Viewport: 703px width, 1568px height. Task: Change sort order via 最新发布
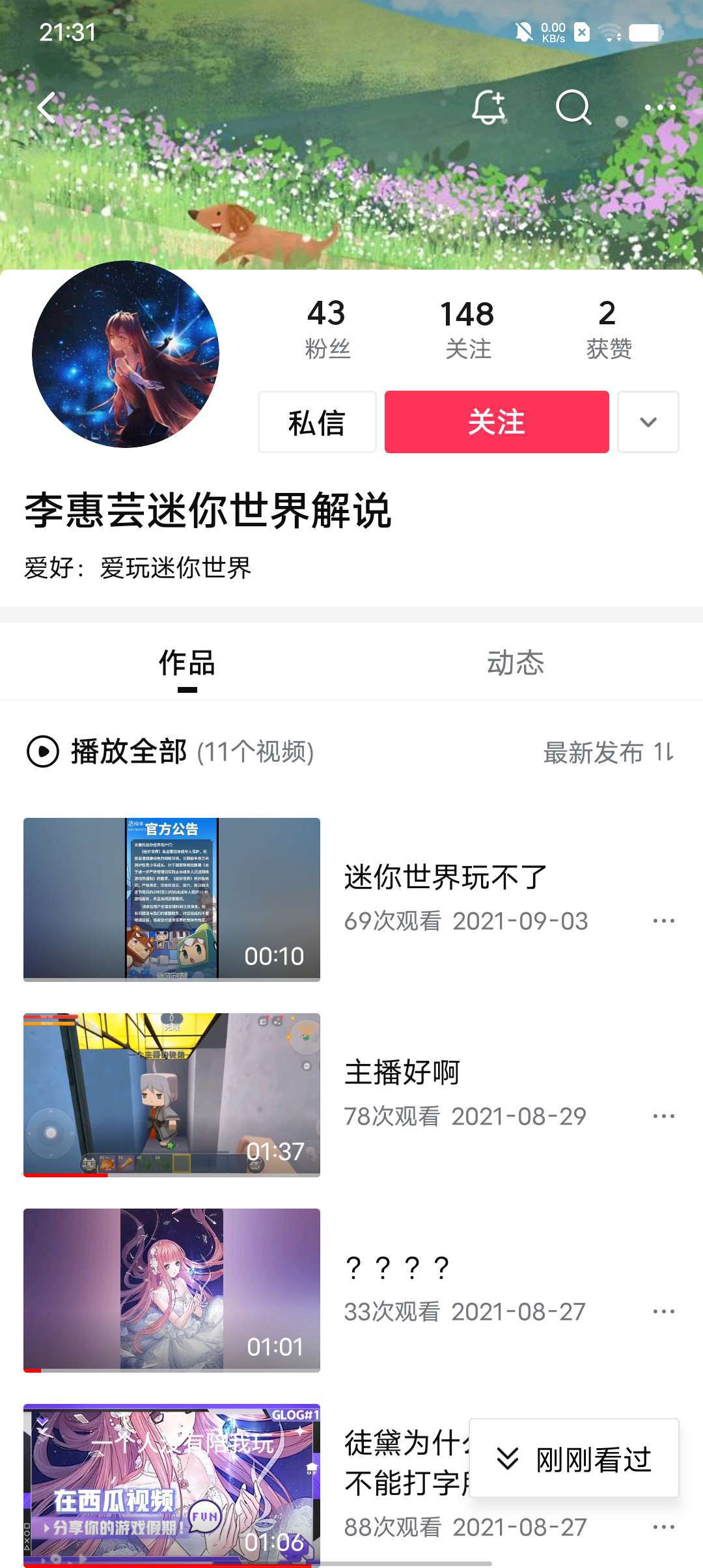point(608,752)
